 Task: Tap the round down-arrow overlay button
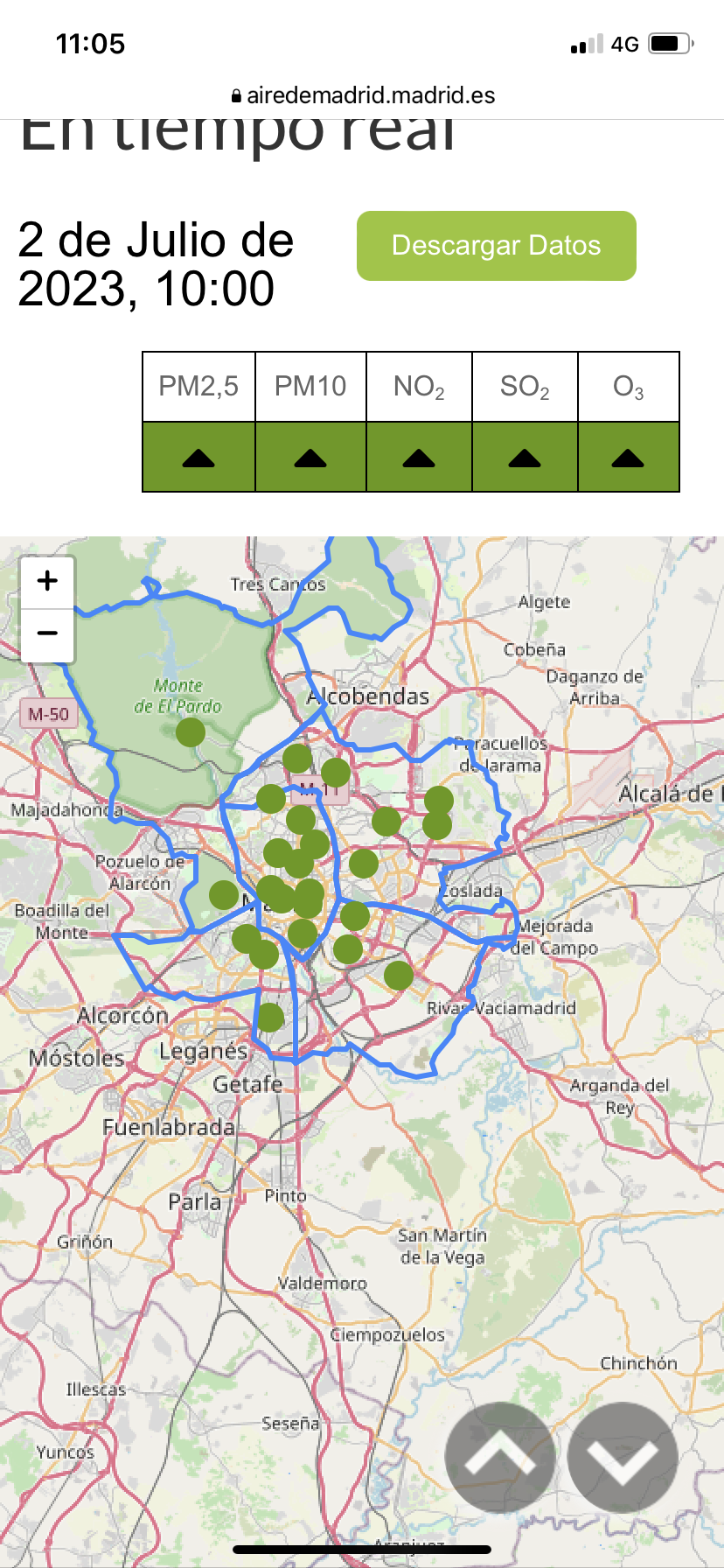point(623,1457)
